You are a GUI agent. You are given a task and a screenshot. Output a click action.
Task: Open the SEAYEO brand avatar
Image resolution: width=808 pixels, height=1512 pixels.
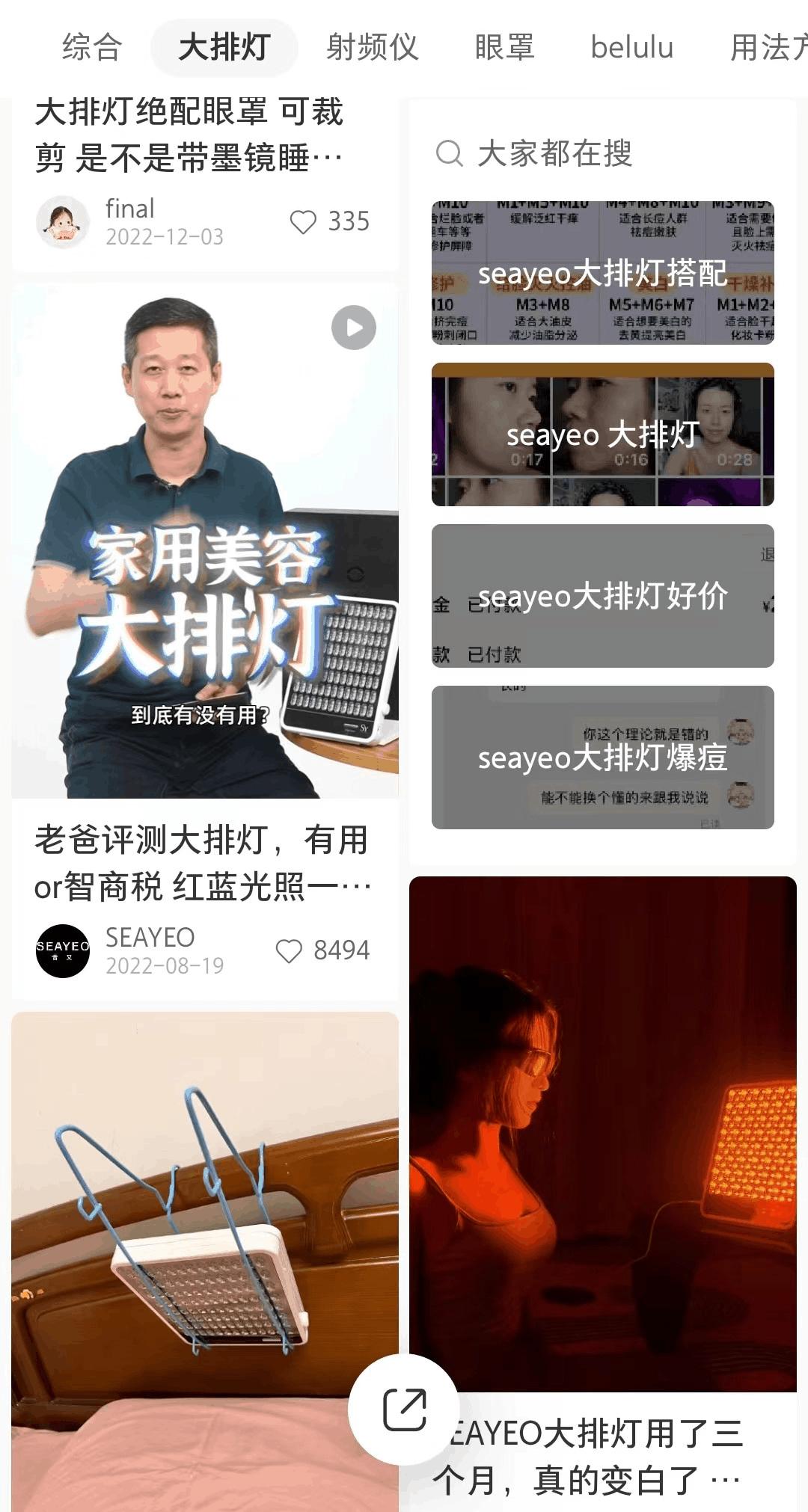(x=63, y=950)
